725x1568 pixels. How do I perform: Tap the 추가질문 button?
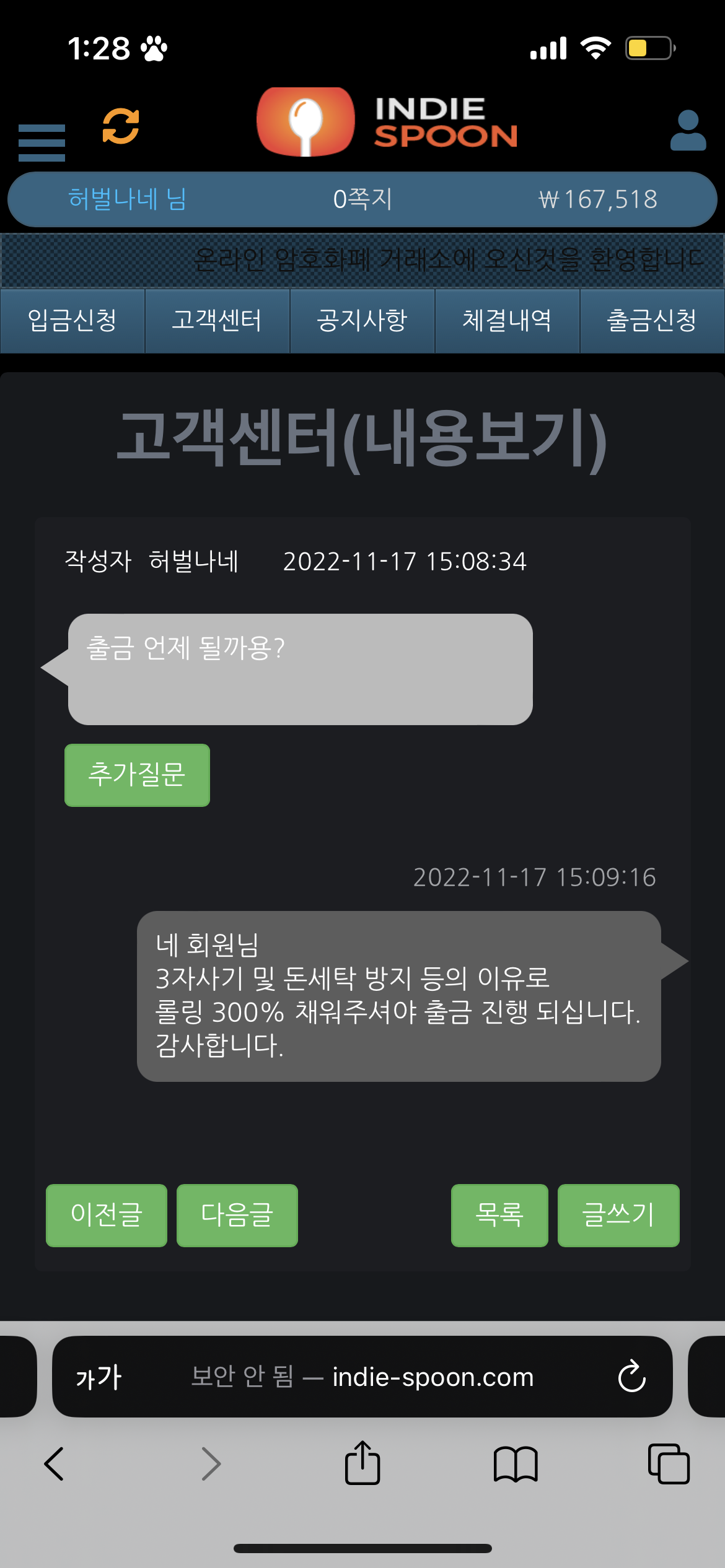[137, 775]
